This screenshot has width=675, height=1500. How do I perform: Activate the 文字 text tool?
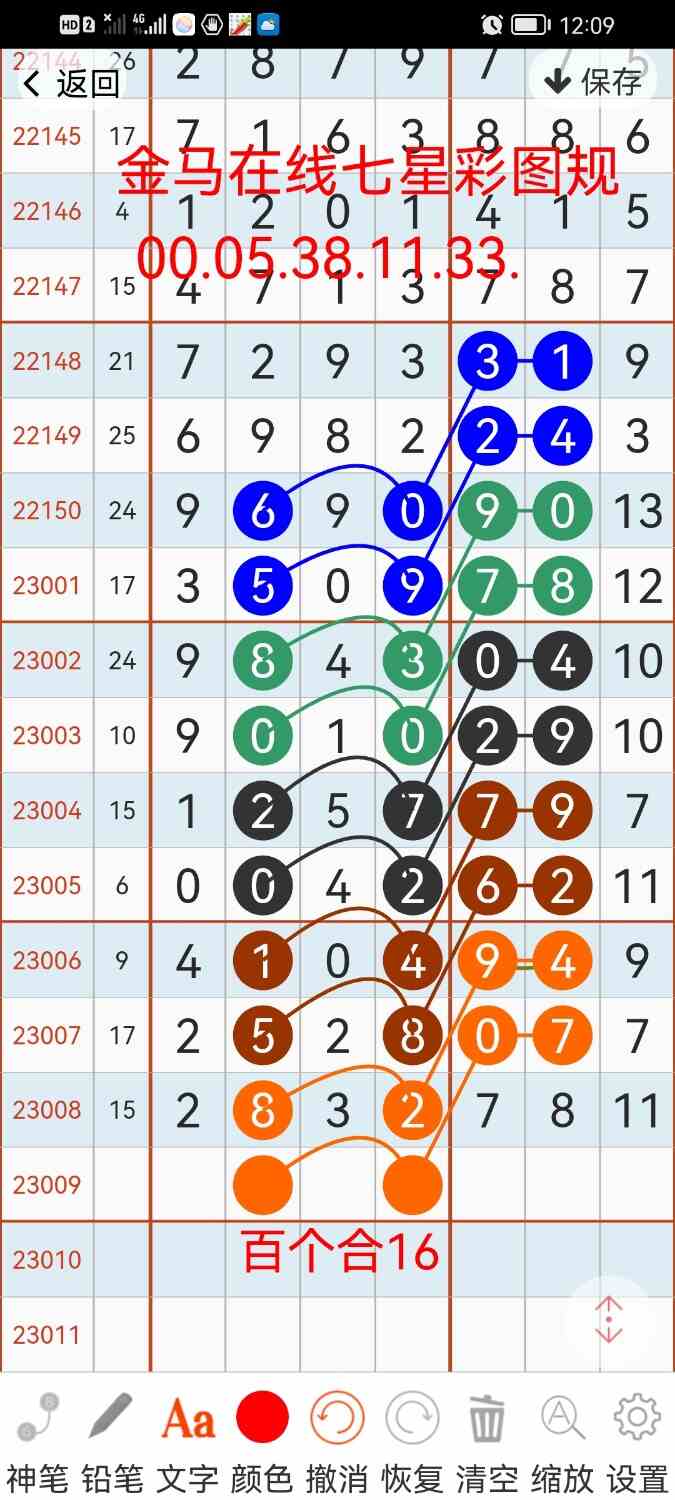[187, 1440]
